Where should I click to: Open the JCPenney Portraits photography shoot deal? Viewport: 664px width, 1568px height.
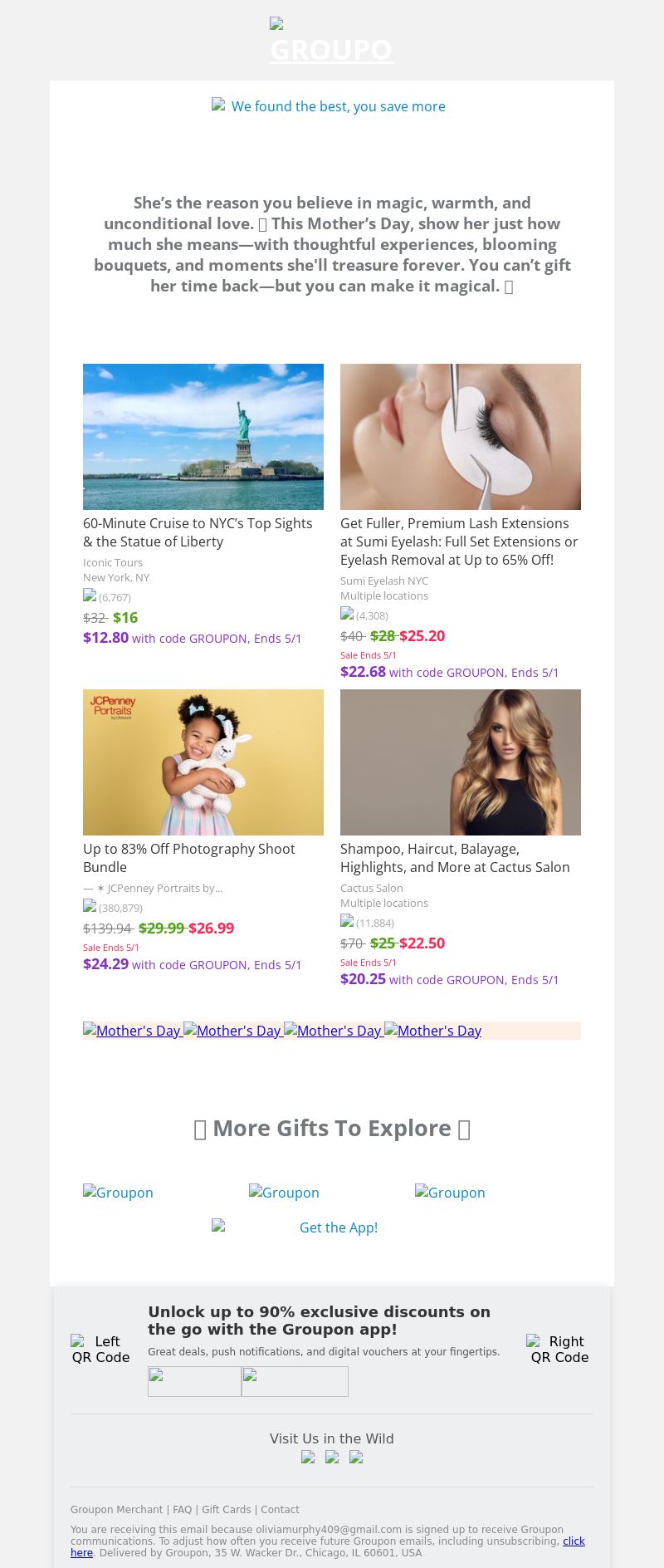(188, 858)
